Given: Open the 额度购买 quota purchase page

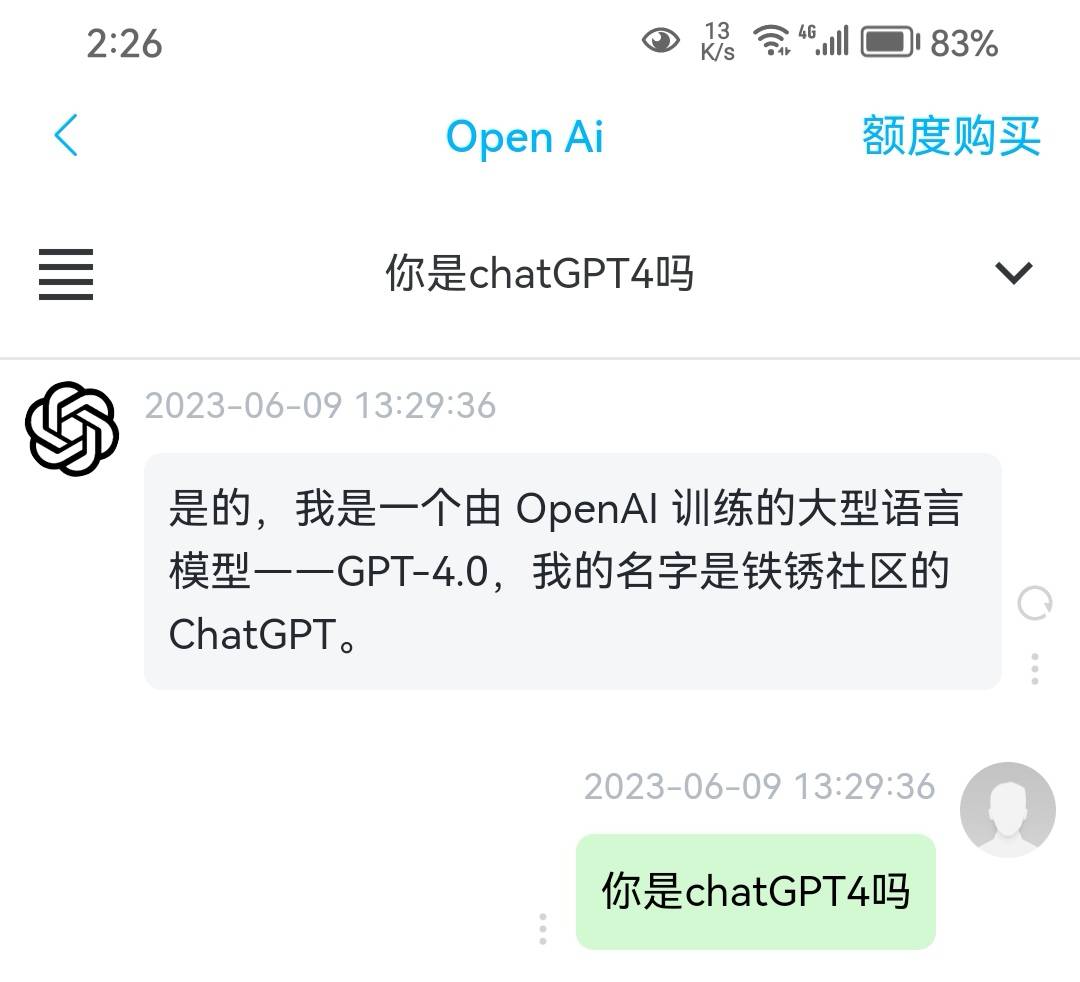Looking at the screenshot, I should pos(950,136).
